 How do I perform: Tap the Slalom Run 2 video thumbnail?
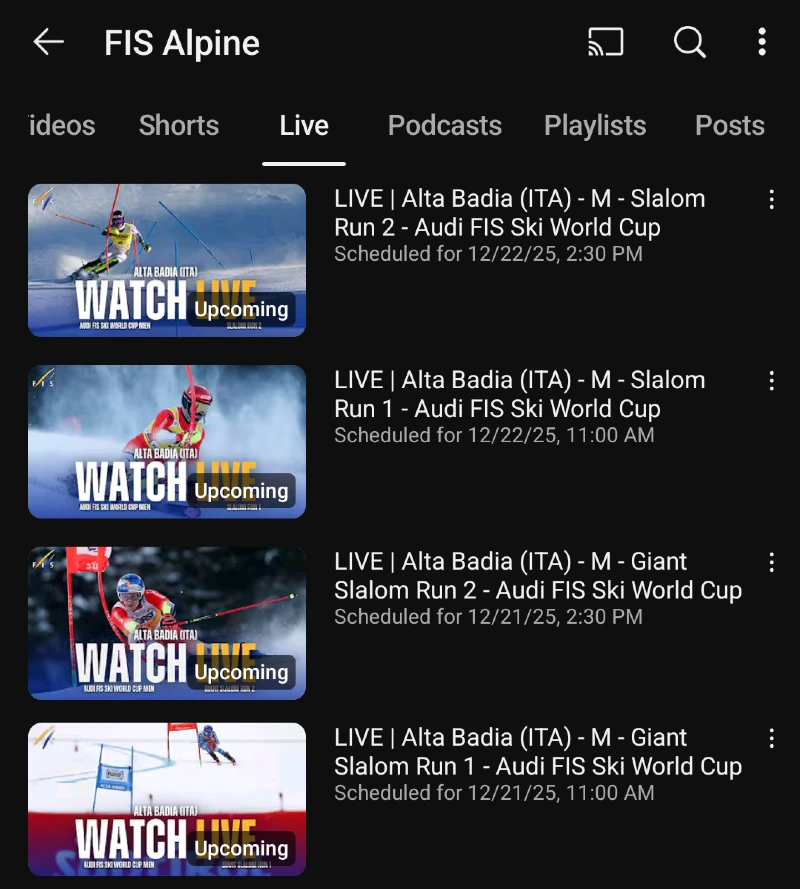click(166, 260)
